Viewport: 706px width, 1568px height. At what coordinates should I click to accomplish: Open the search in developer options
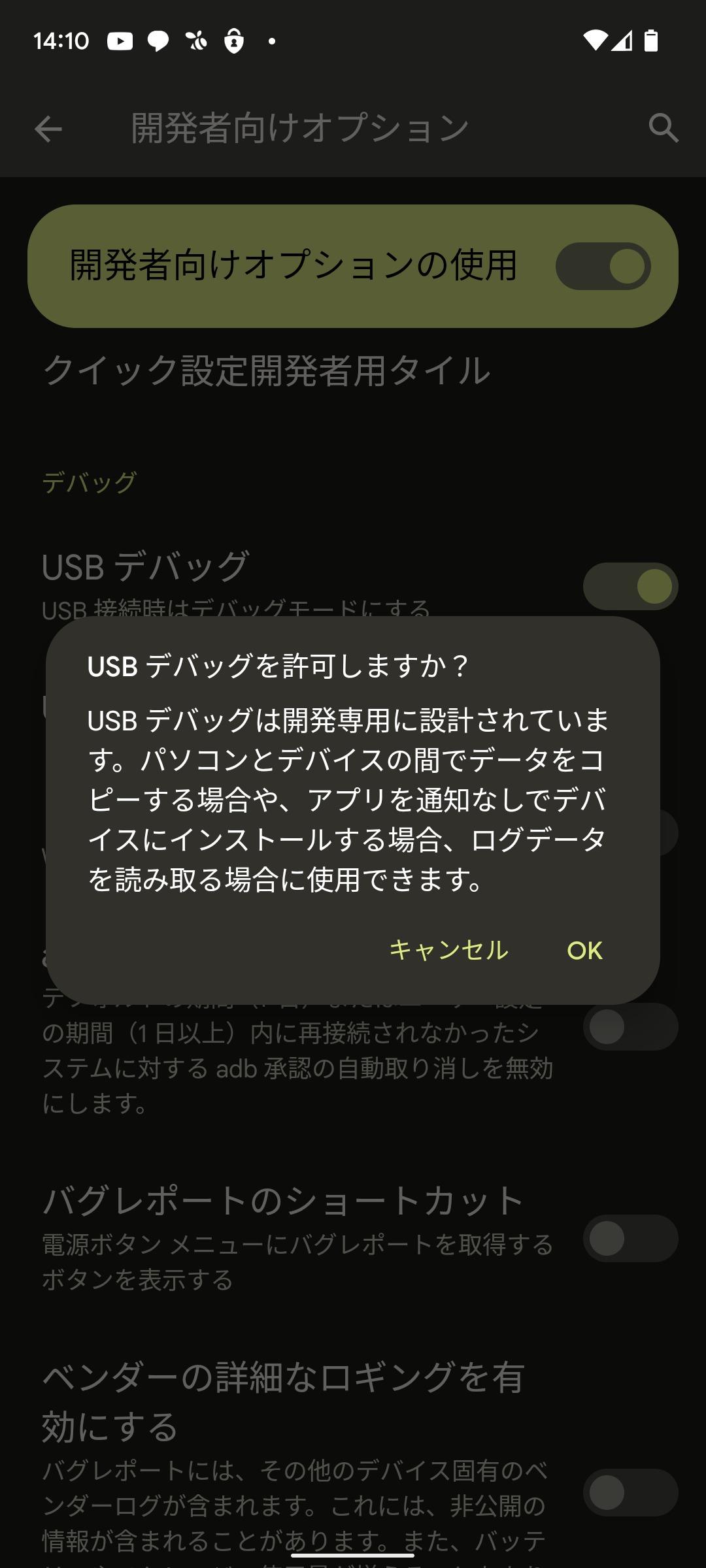[x=664, y=128]
